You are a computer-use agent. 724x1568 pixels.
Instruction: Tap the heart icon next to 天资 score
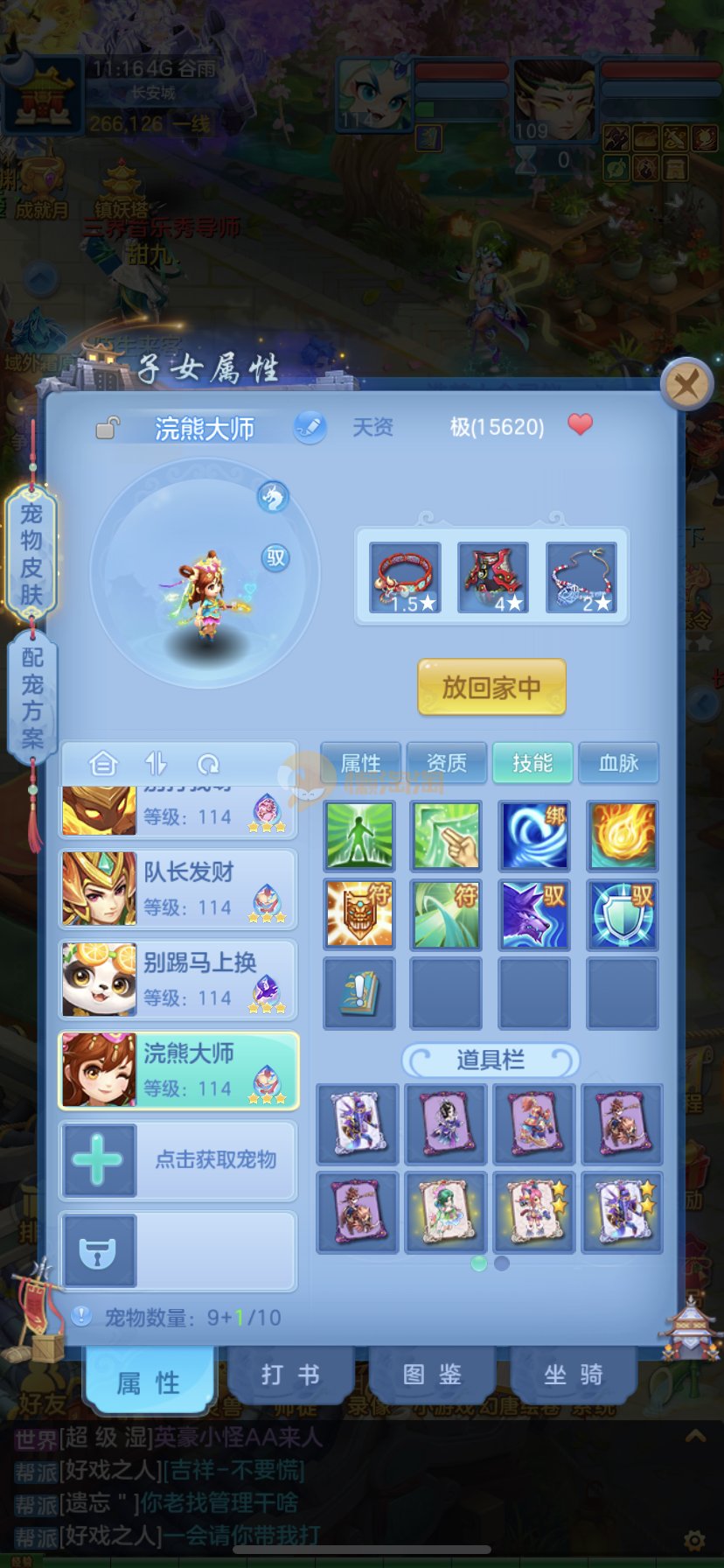(x=580, y=425)
